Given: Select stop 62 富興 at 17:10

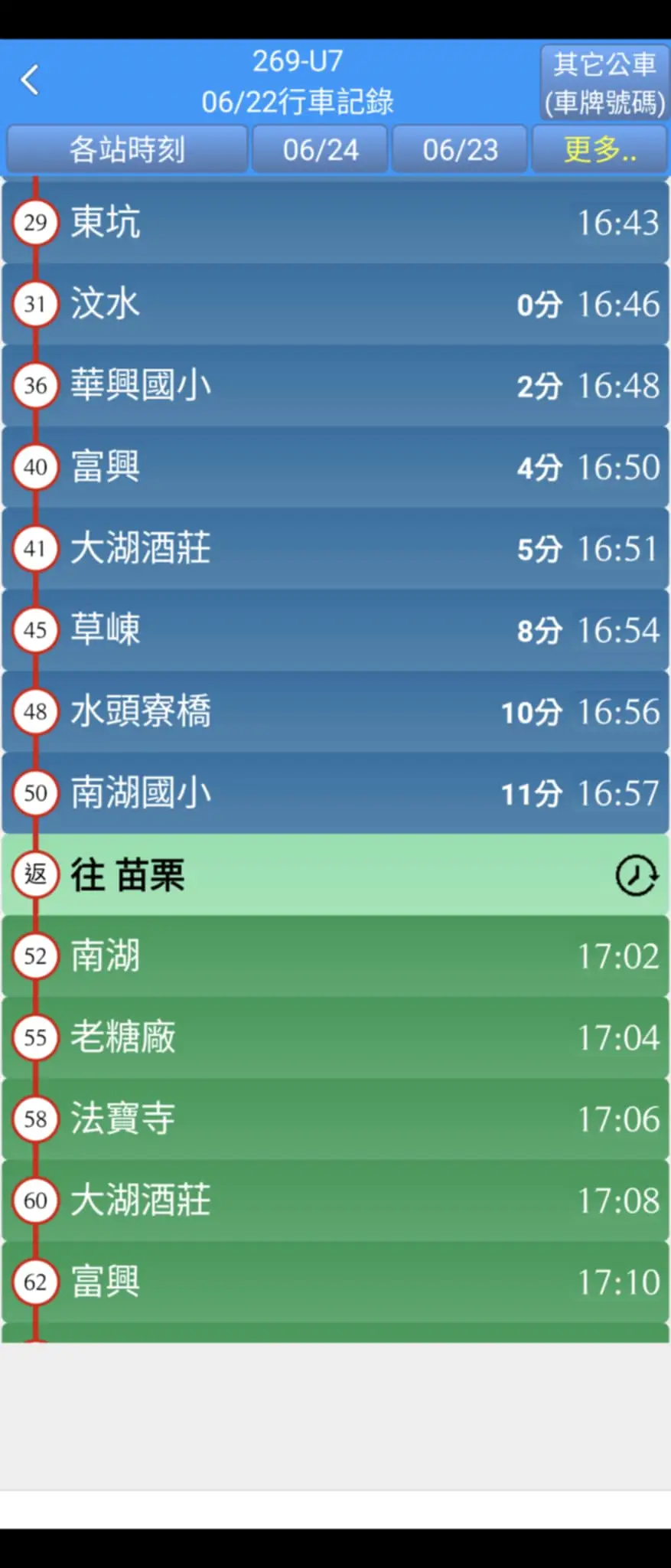Looking at the screenshot, I should (x=335, y=1282).
